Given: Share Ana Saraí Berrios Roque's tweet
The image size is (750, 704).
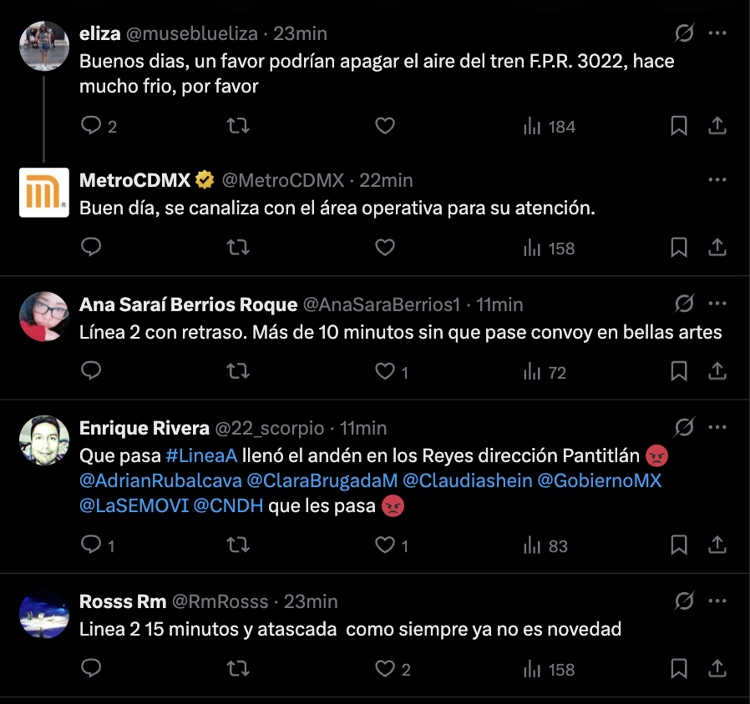Looking at the screenshot, I should [x=717, y=372].
